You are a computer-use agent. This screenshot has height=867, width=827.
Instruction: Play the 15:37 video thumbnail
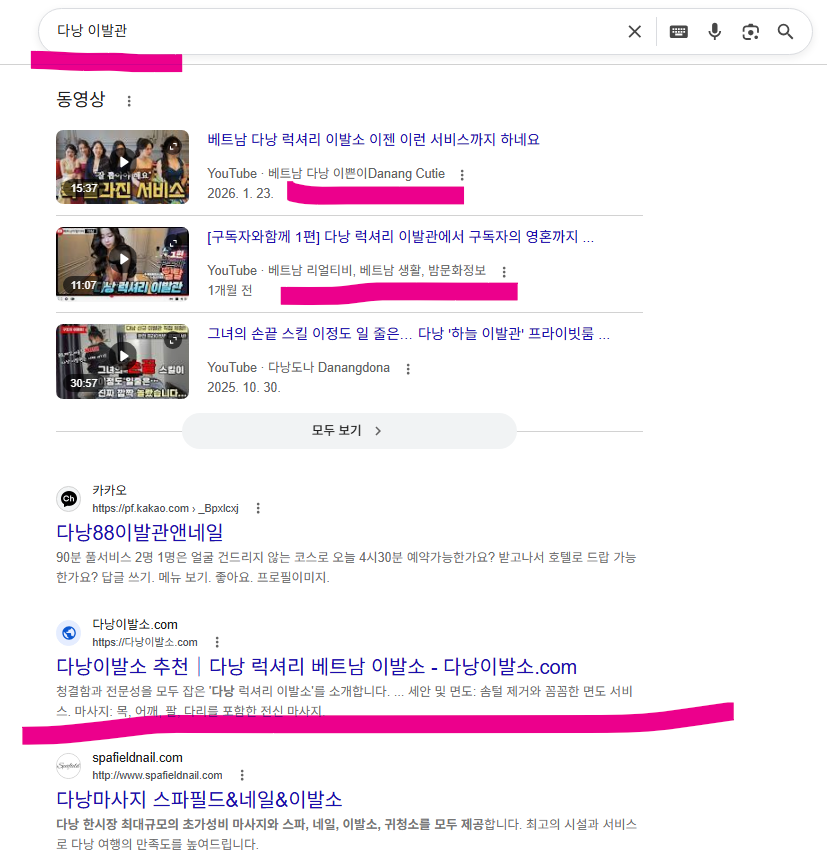(122, 167)
